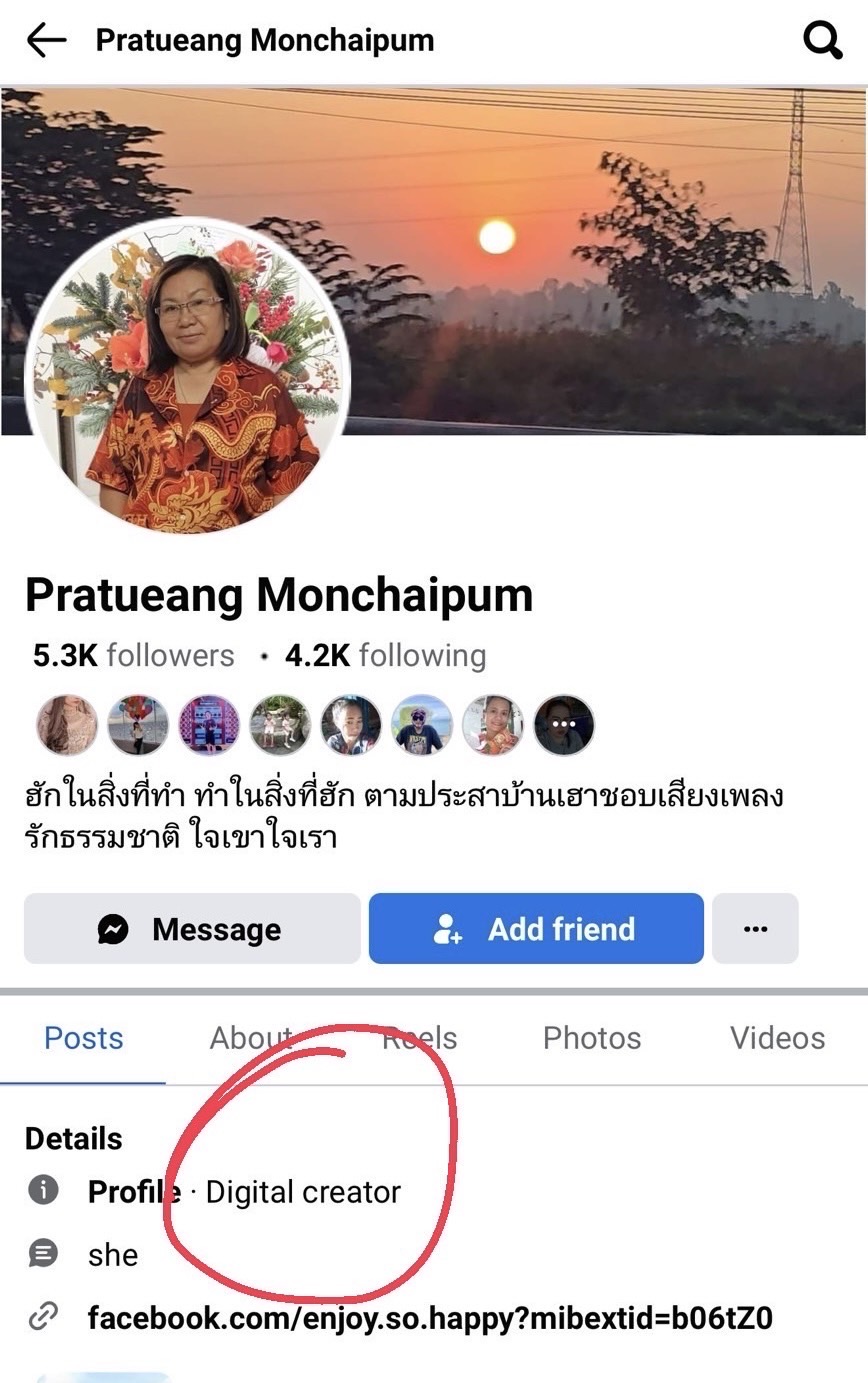
Task: Switch to the Photos tab
Action: 592,1038
